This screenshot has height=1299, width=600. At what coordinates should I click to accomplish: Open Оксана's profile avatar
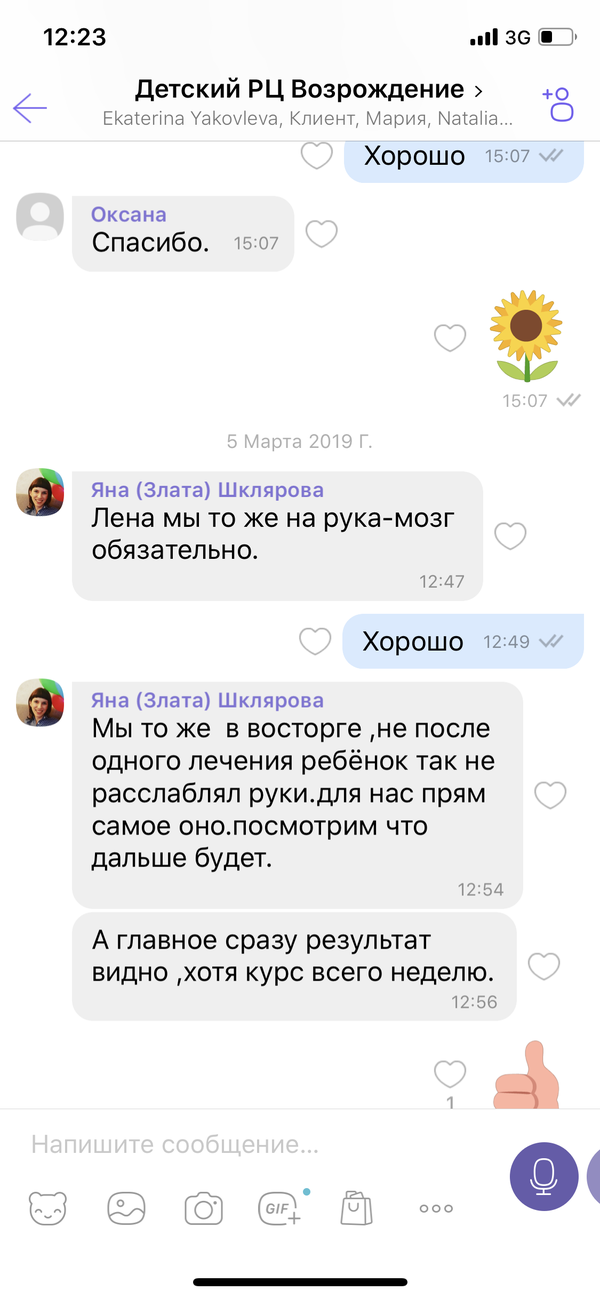(40, 218)
